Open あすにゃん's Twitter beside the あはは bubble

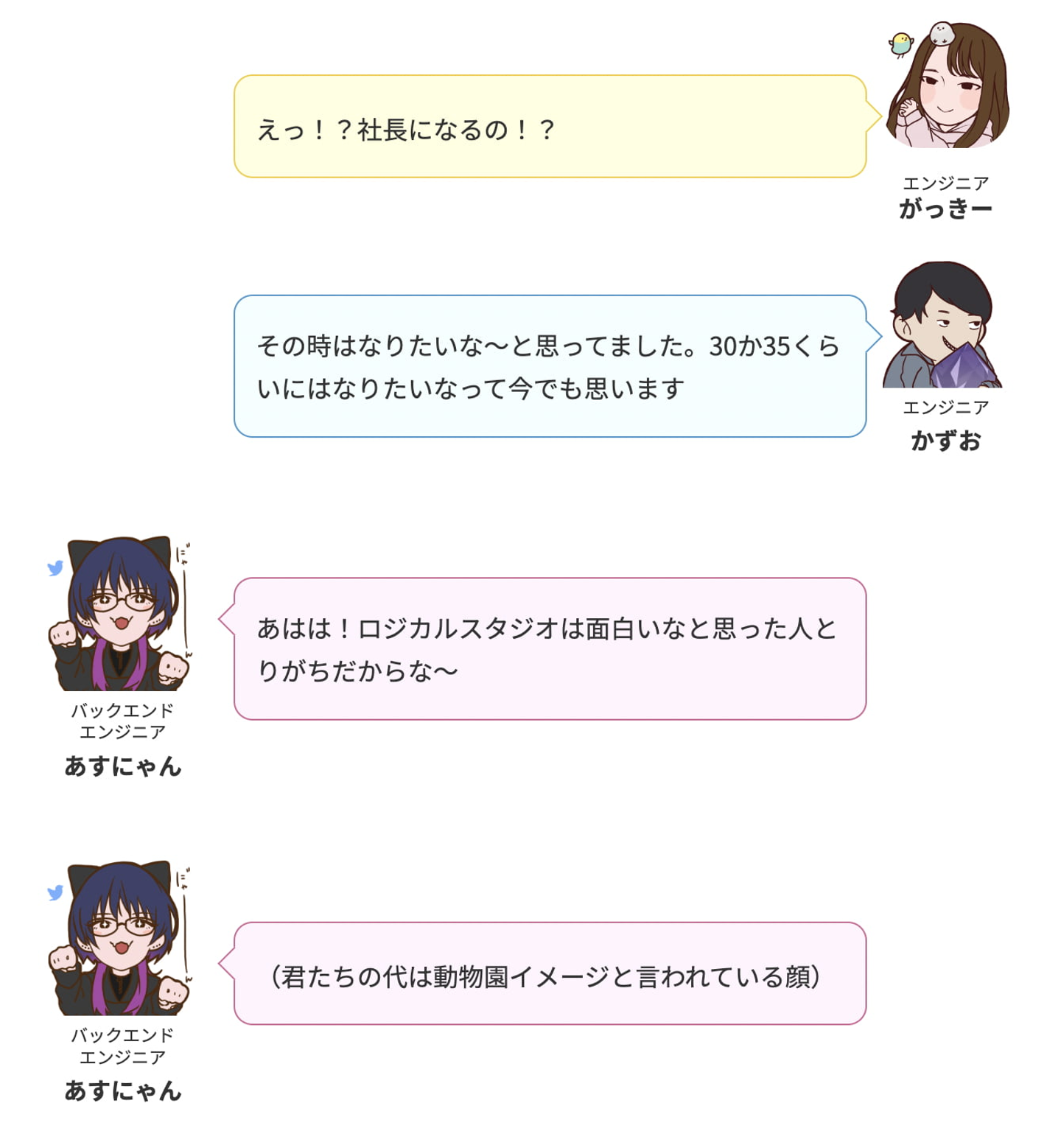[x=55, y=568]
